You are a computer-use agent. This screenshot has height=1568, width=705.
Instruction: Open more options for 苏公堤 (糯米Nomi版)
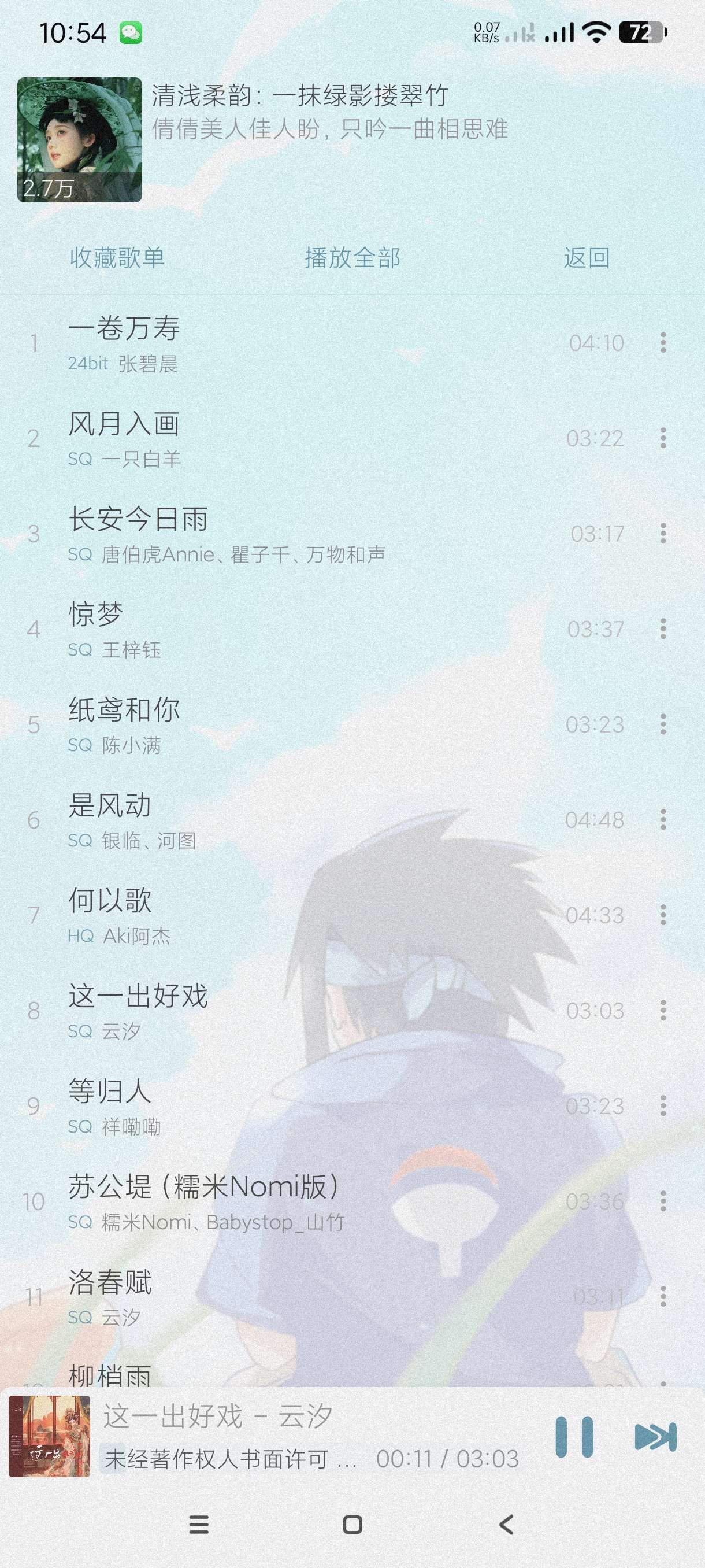click(663, 1201)
